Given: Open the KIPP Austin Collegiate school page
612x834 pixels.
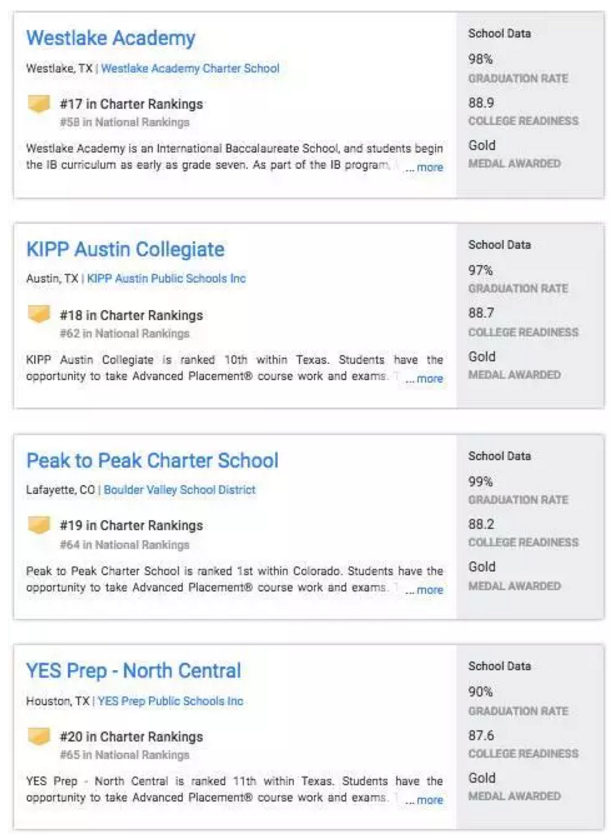Looking at the screenshot, I should (x=125, y=250).
